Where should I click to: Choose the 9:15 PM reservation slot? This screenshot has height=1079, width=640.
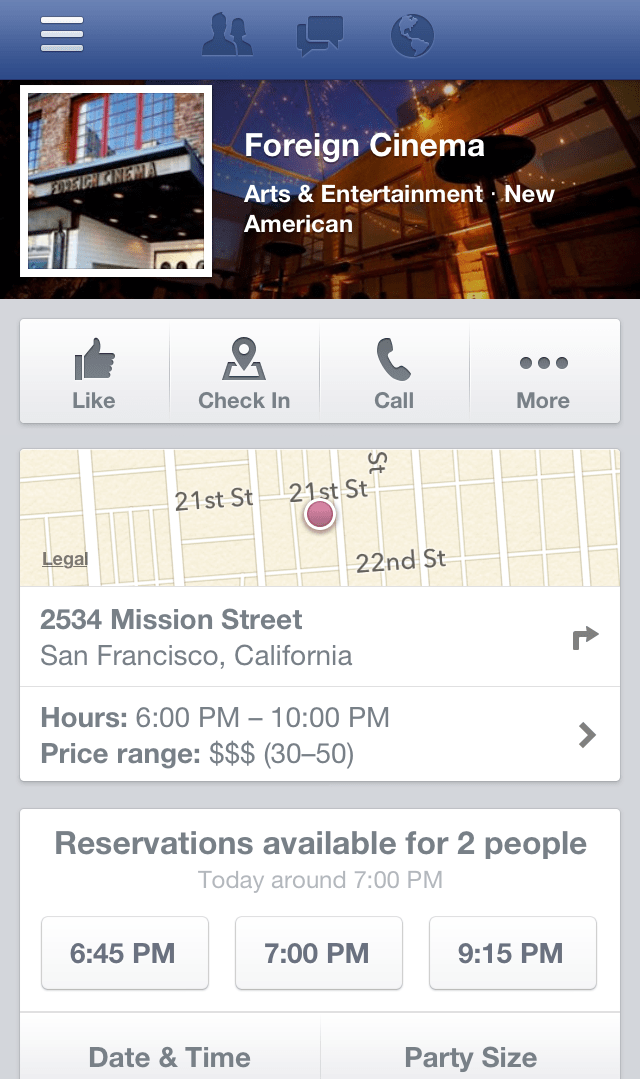(512, 953)
